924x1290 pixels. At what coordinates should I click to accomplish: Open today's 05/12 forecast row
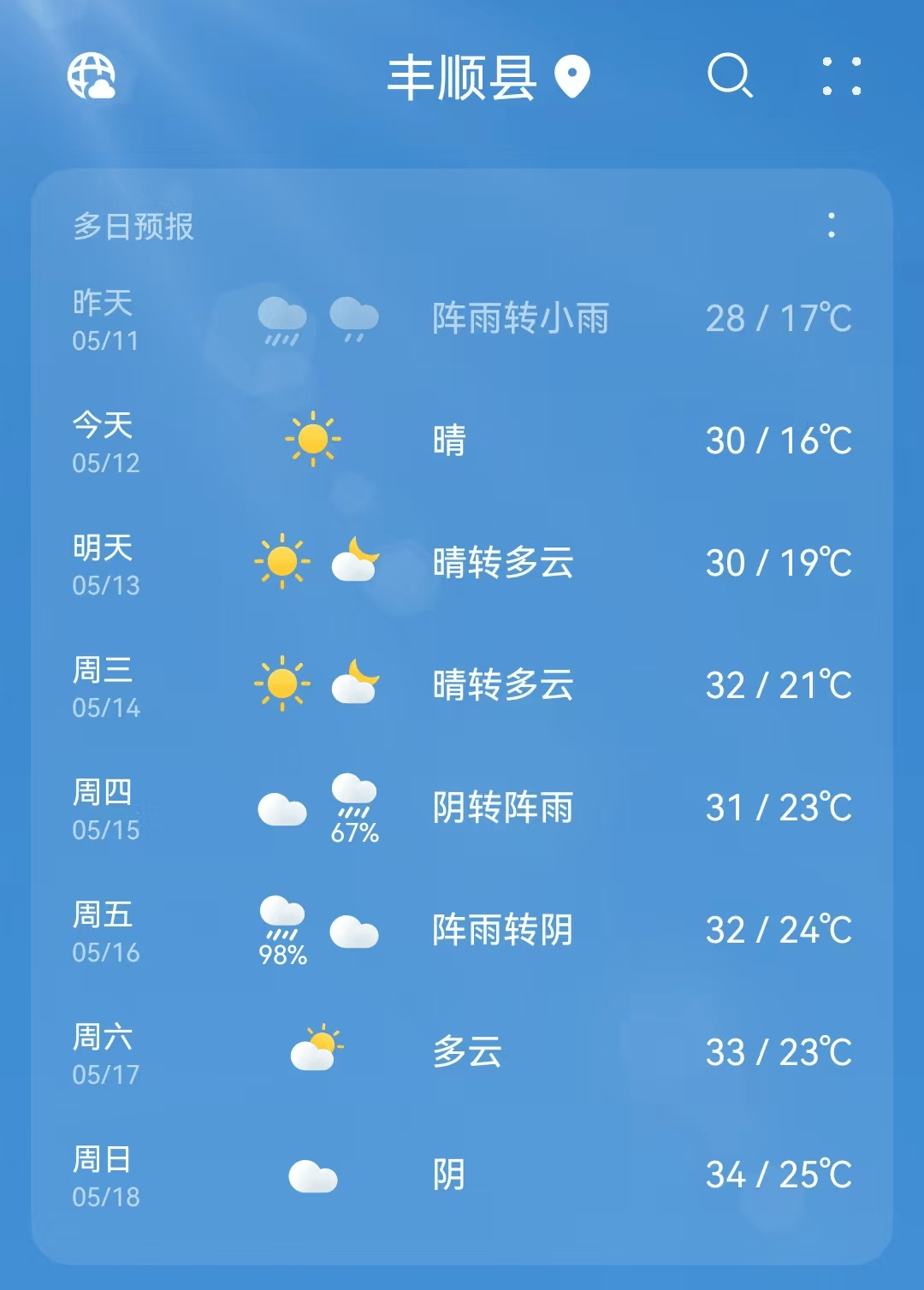point(462,441)
